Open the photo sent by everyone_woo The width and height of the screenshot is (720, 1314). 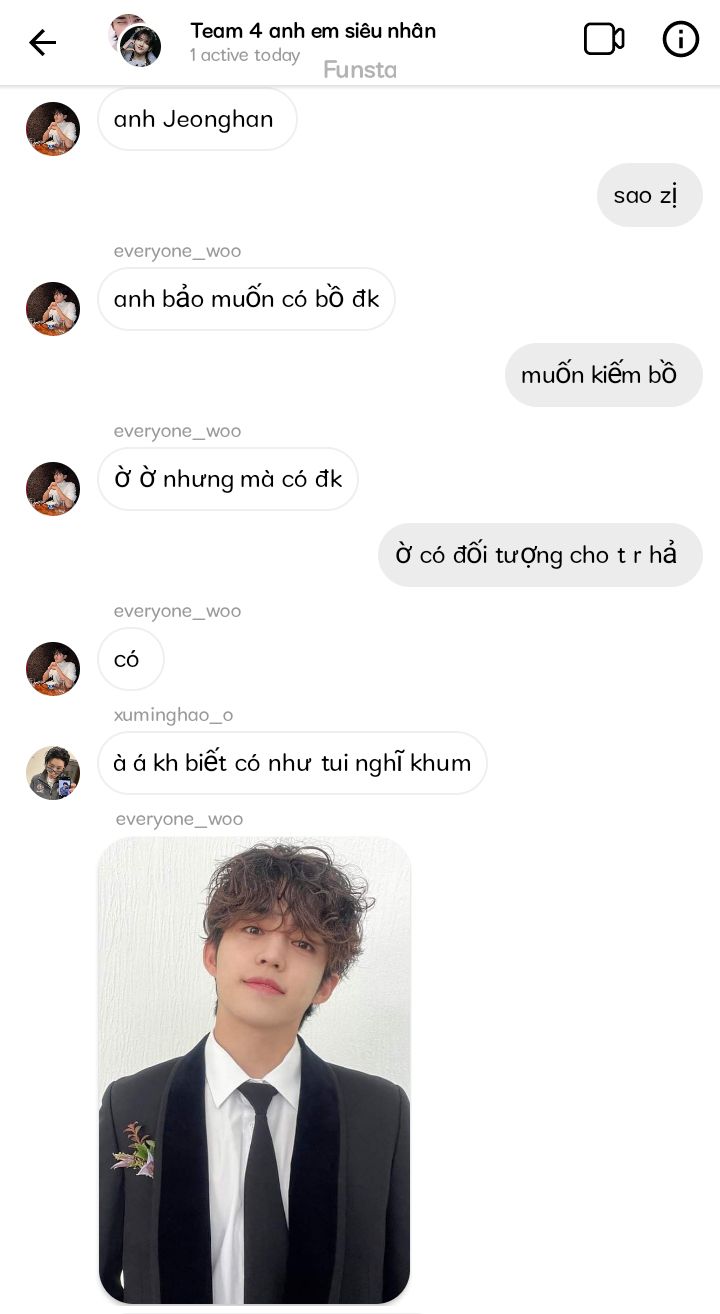click(x=254, y=1070)
